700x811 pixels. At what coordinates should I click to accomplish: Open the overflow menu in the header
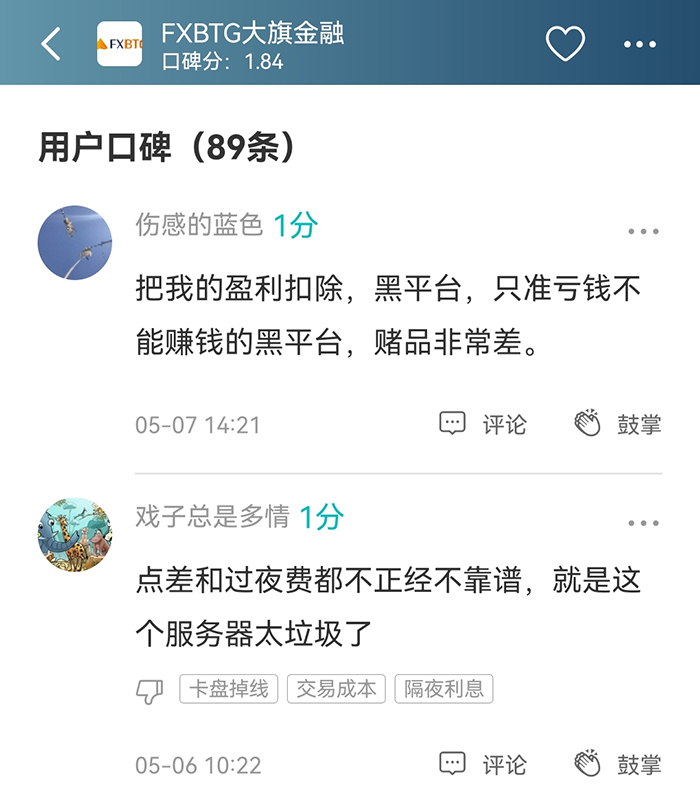pos(640,45)
